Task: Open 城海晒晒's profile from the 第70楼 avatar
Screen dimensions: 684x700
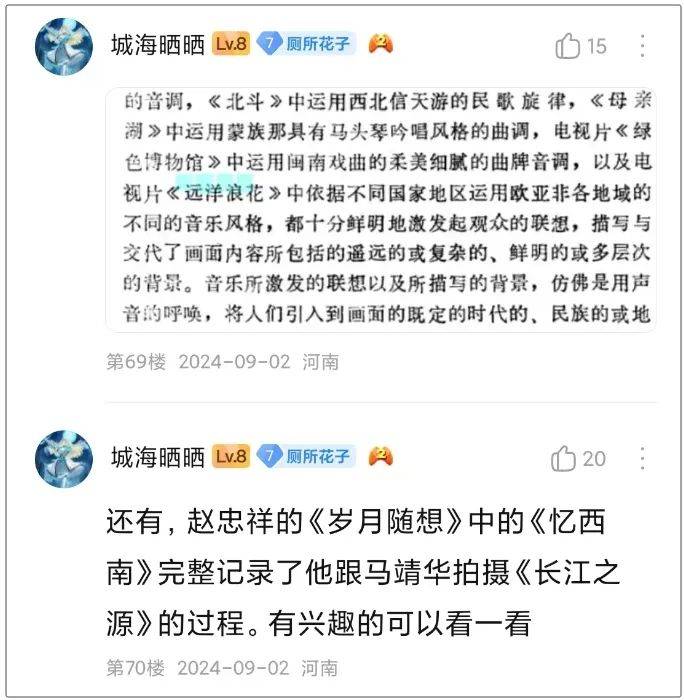Action: point(64,460)
